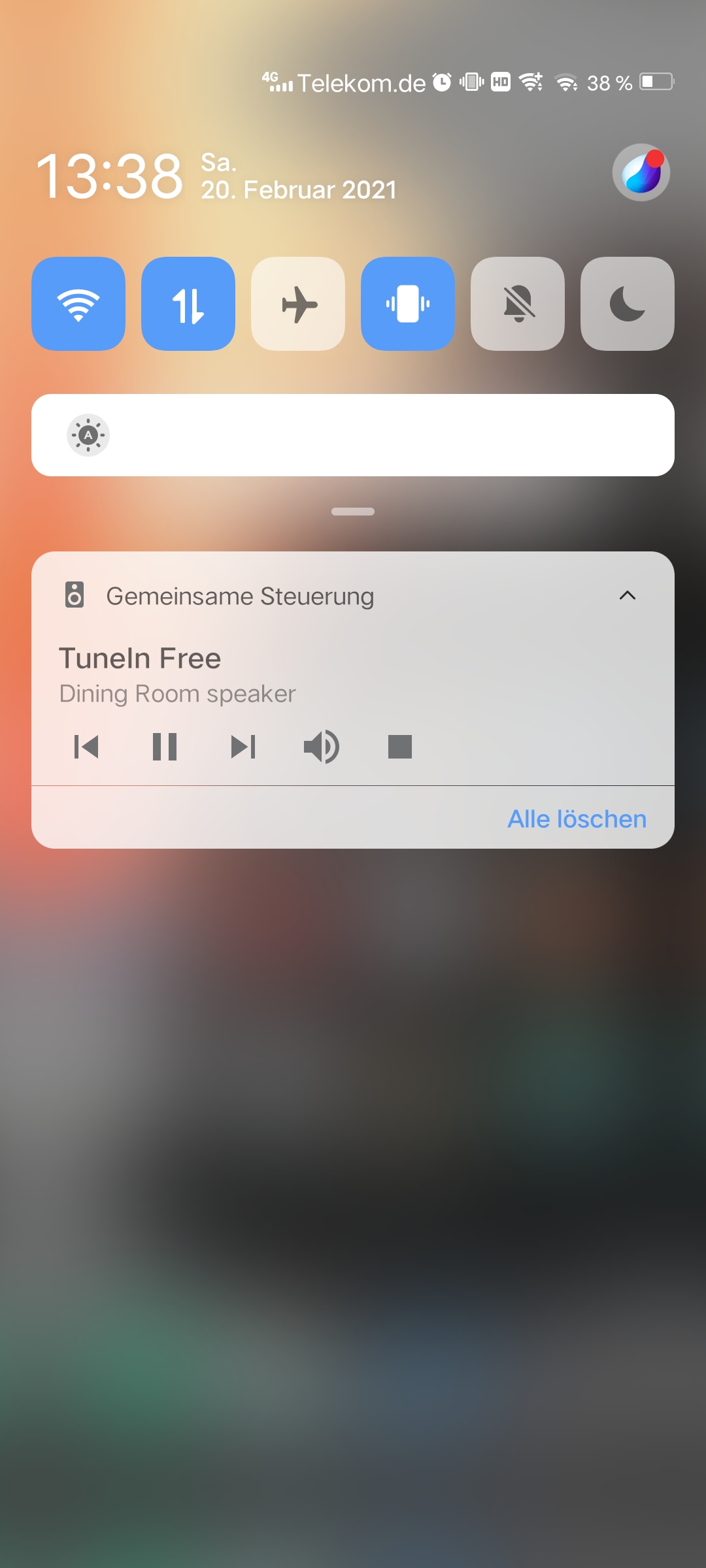
Task: Turn on do not disturb moon tile
Action: 628,304
